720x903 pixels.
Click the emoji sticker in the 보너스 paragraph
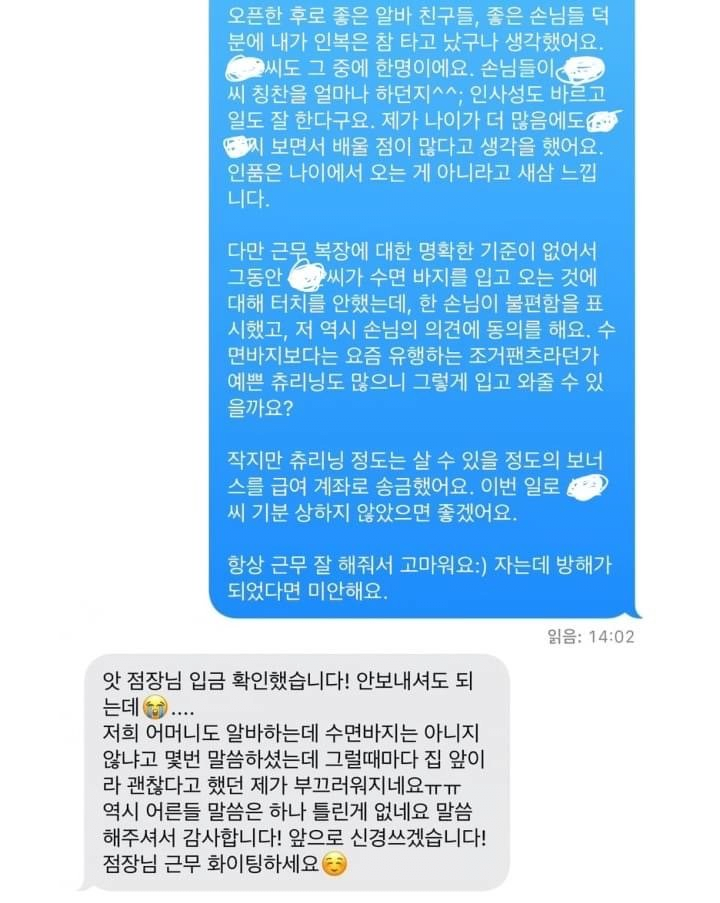coord(587,489)
